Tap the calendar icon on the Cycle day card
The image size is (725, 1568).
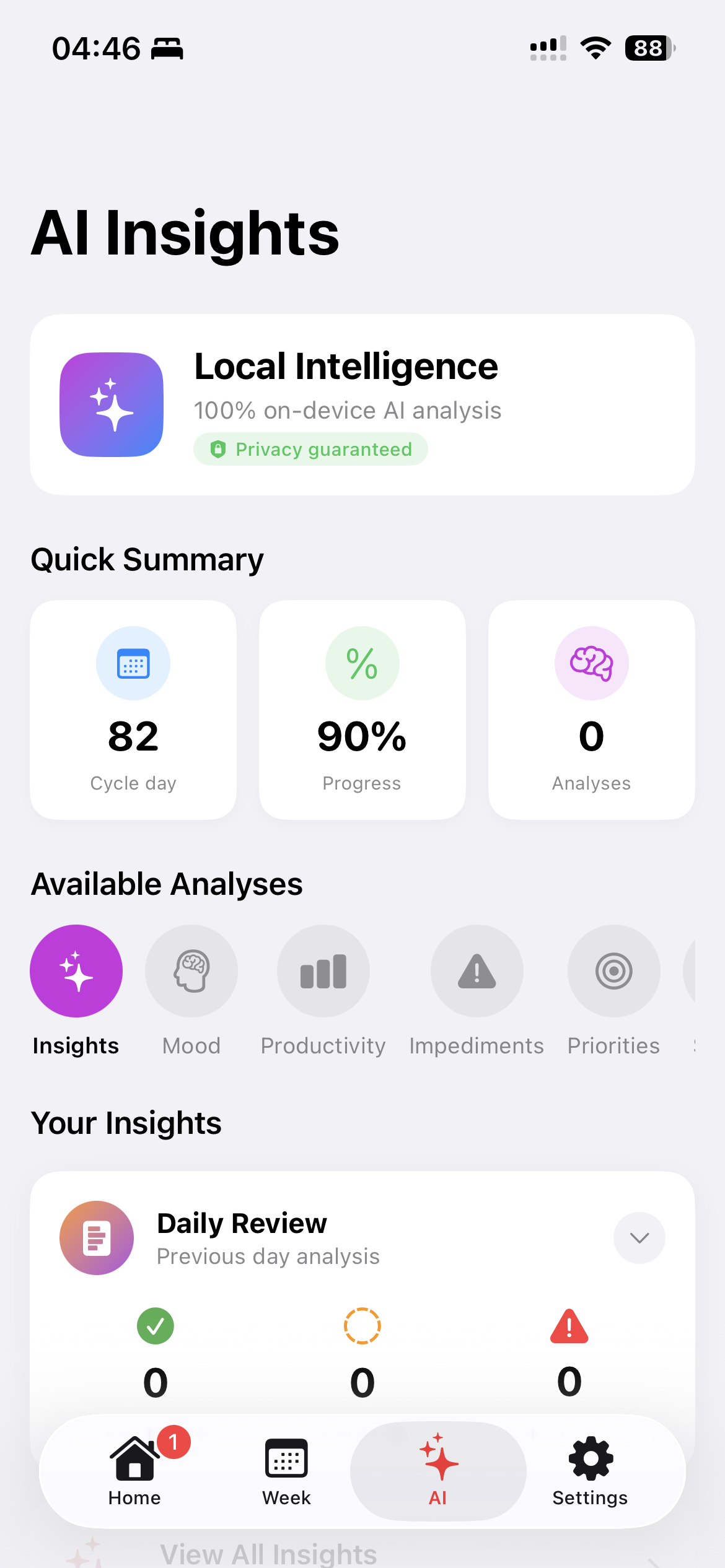pyautogui.click(x=133, y=663)
